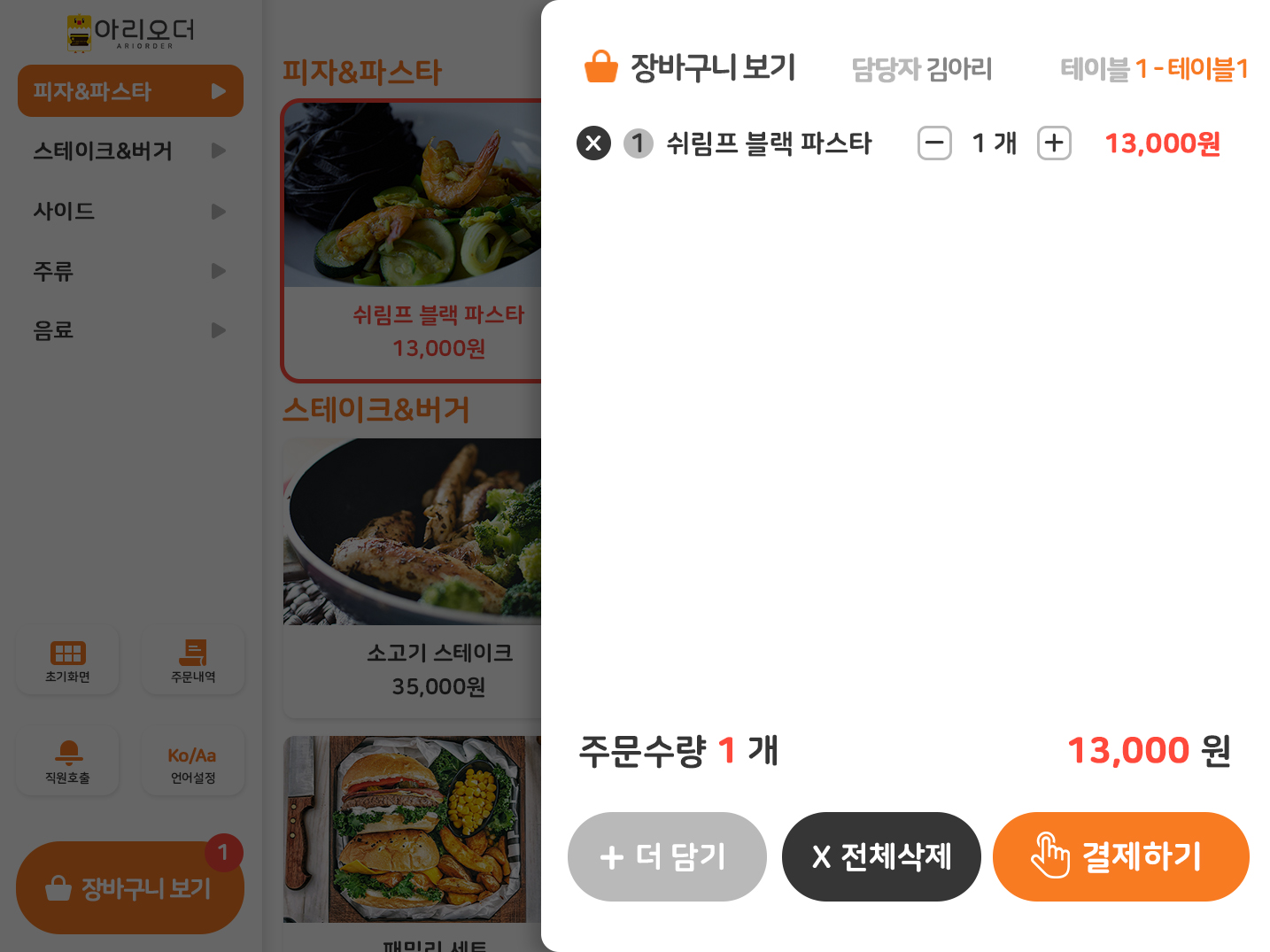Select the 스테이크&버거 category

(130, 151)
